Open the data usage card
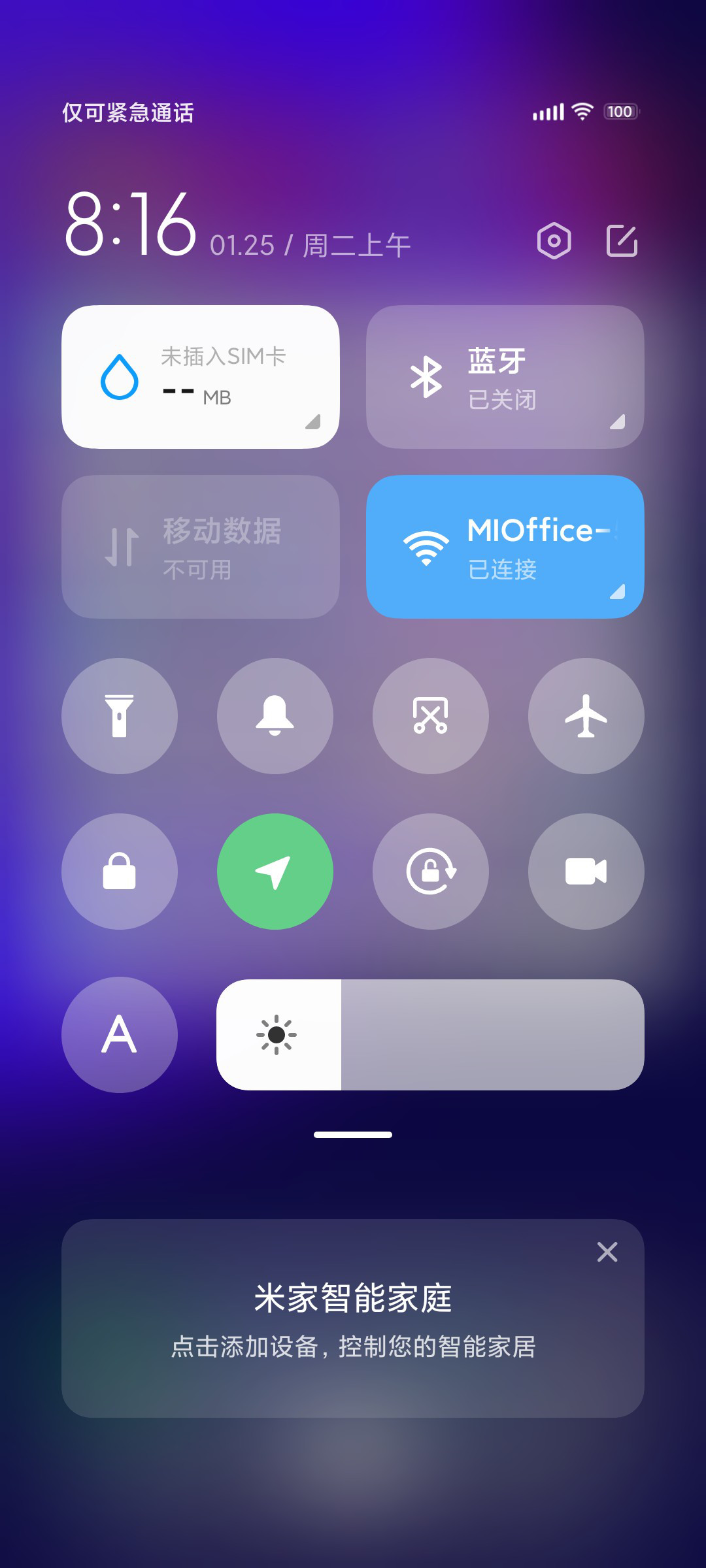 [x=200, y=377]
